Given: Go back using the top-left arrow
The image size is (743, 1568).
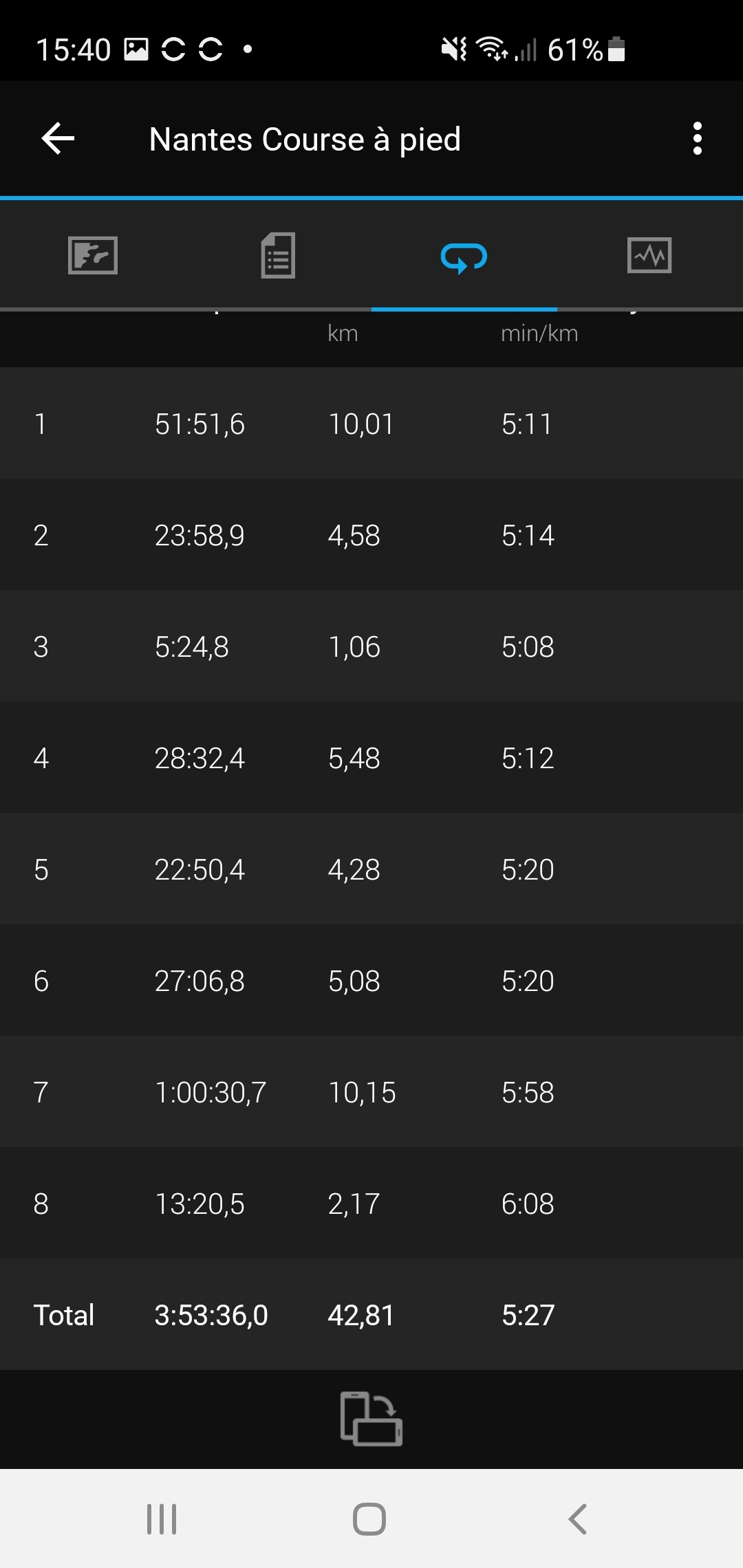Looking at the screenshot, I should point(58,139).
